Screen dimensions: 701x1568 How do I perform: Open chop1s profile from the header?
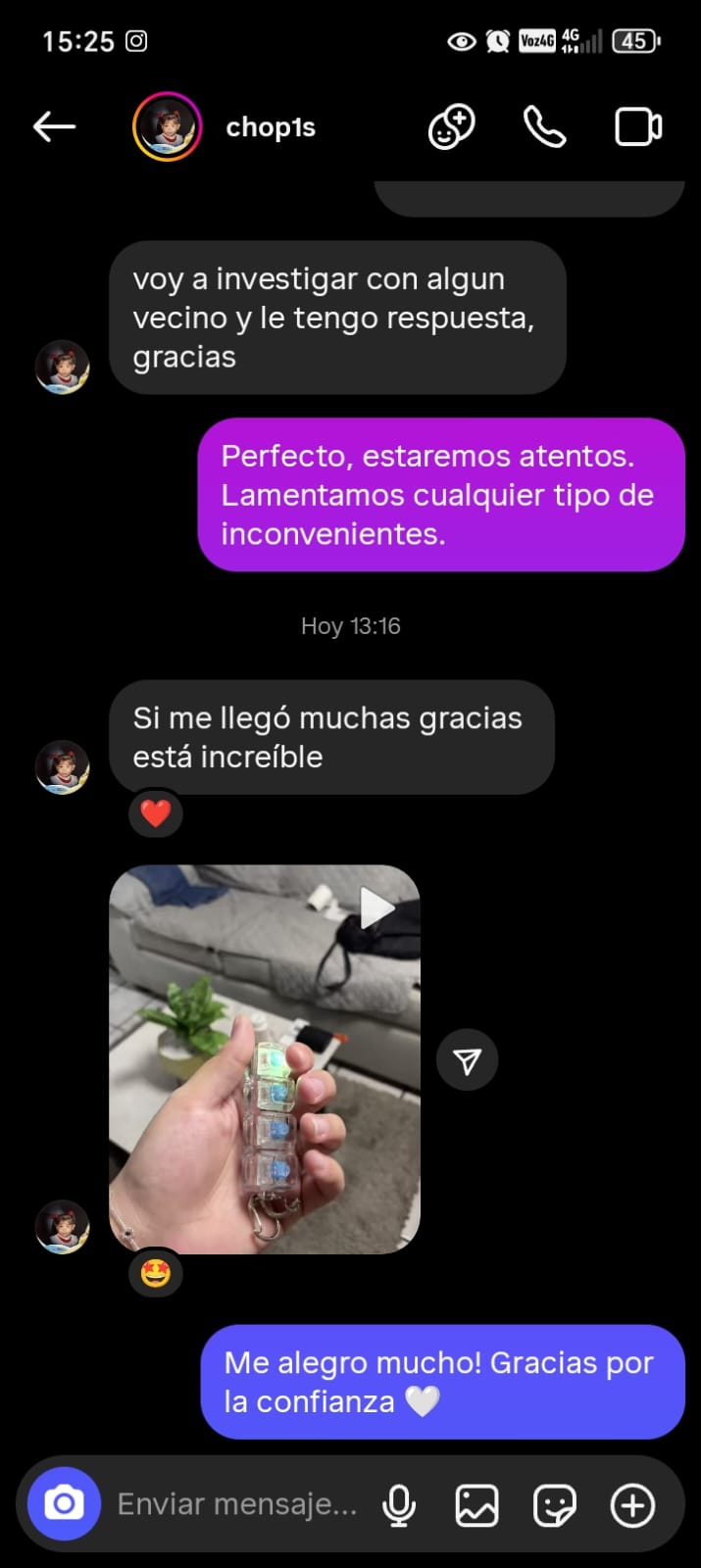270,127
